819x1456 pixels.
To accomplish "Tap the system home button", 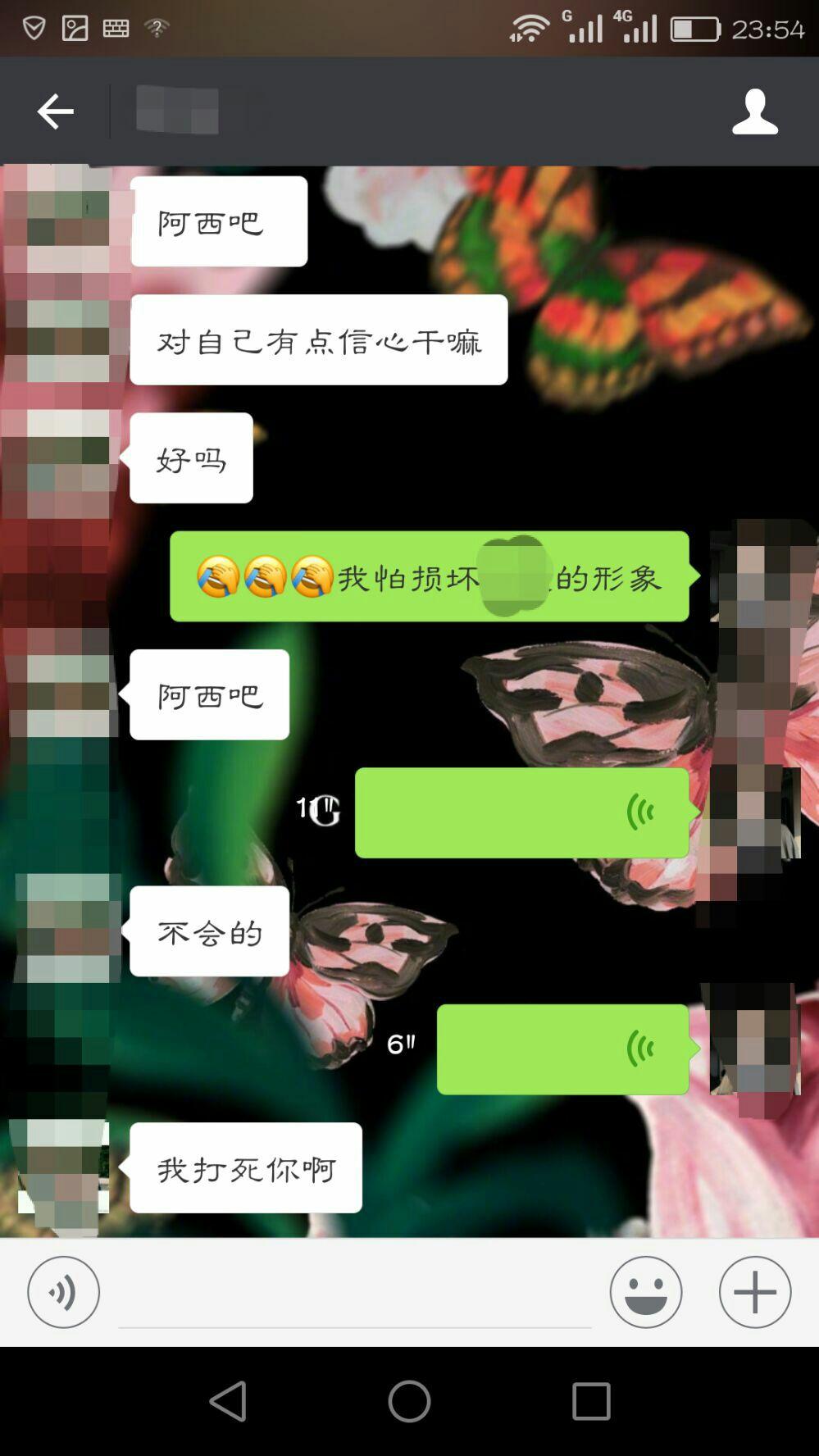I will click(x=409, y=1400).
